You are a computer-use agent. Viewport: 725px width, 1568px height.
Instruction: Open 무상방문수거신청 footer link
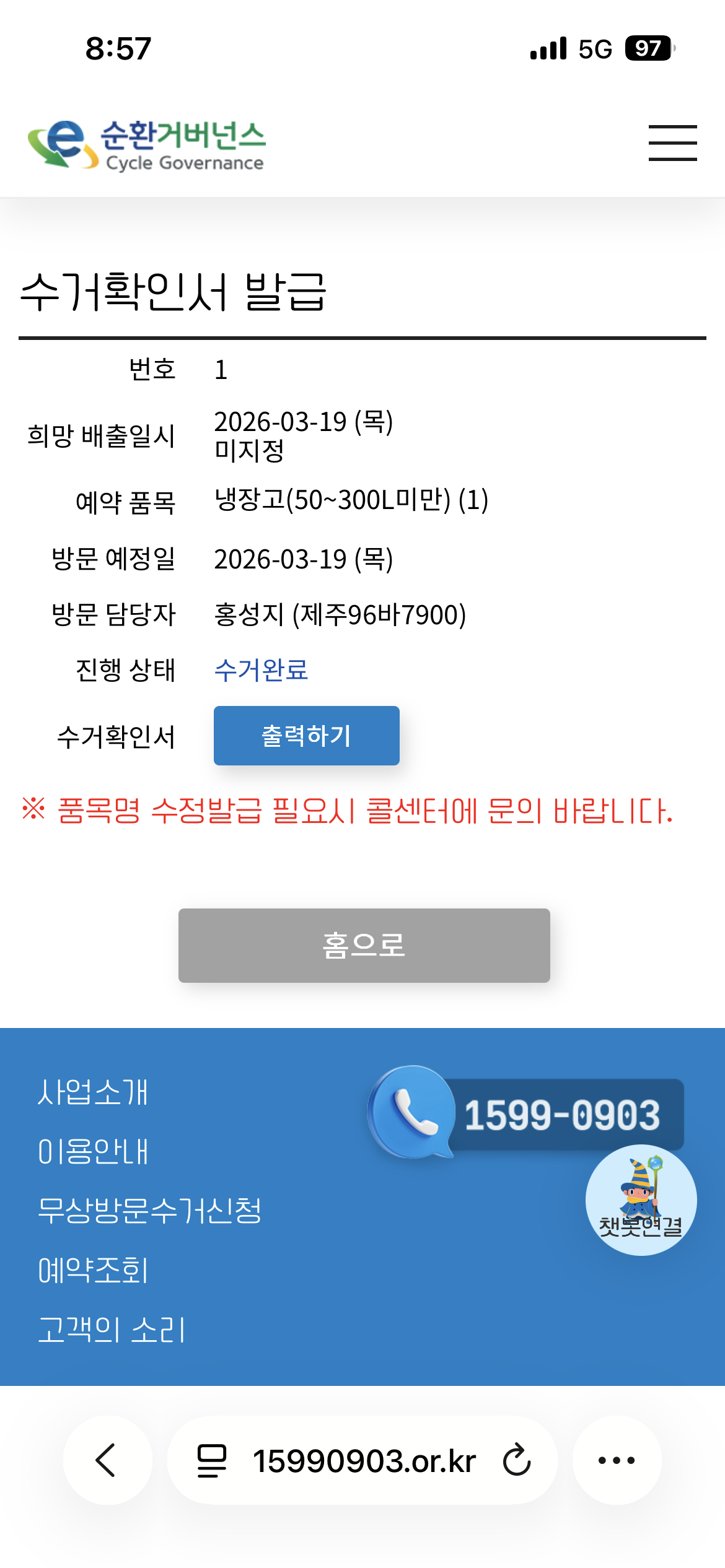pos(149,1211)
